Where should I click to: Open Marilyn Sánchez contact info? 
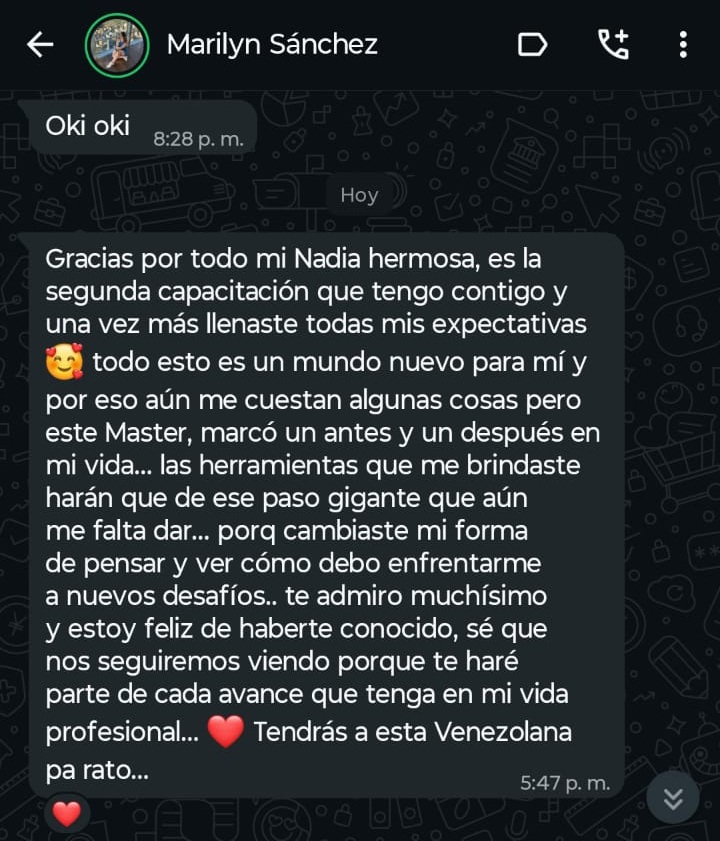tap(272, 45)
